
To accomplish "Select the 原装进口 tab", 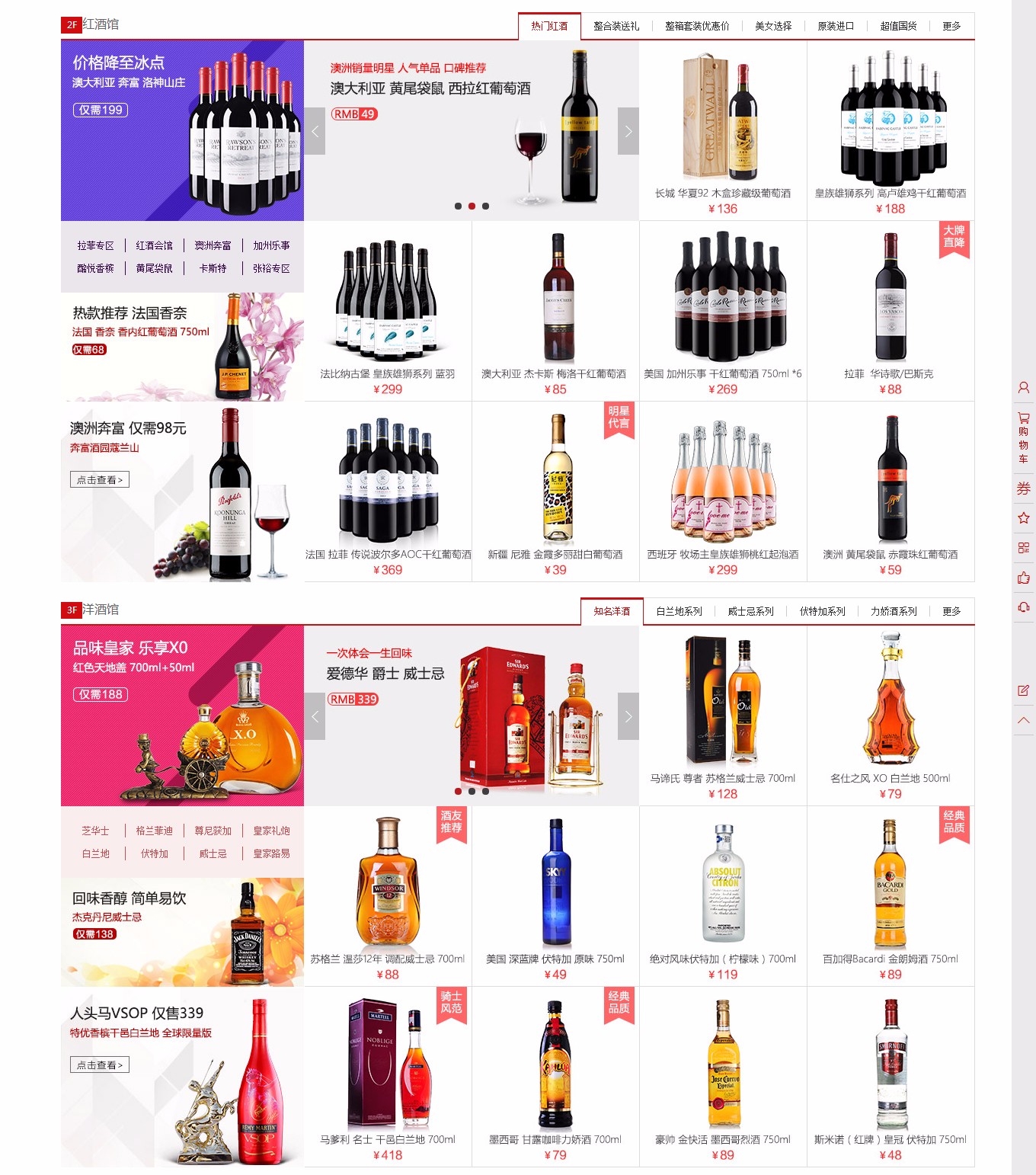I will pyautogui.click(x=836, y=26).
